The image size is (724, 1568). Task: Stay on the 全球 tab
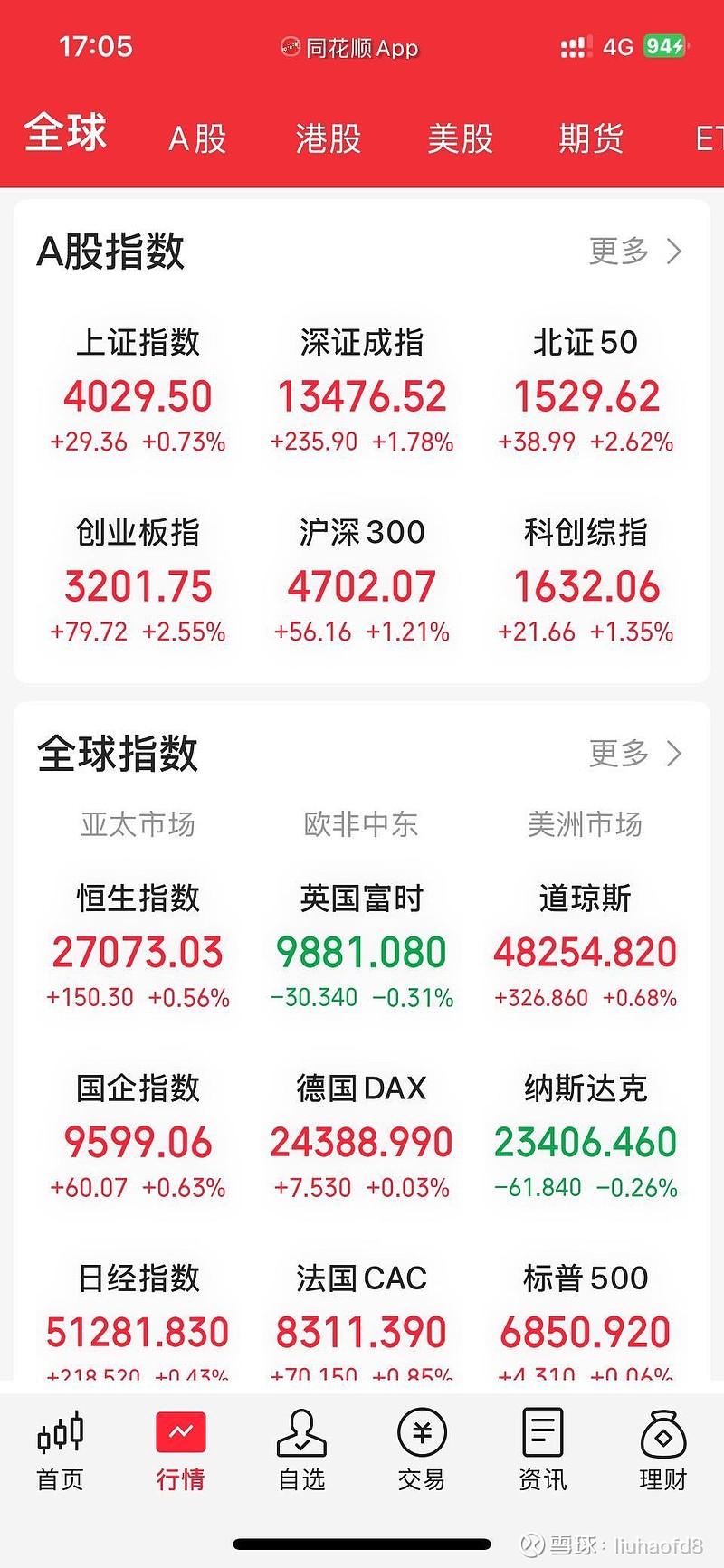coord(67,130)
